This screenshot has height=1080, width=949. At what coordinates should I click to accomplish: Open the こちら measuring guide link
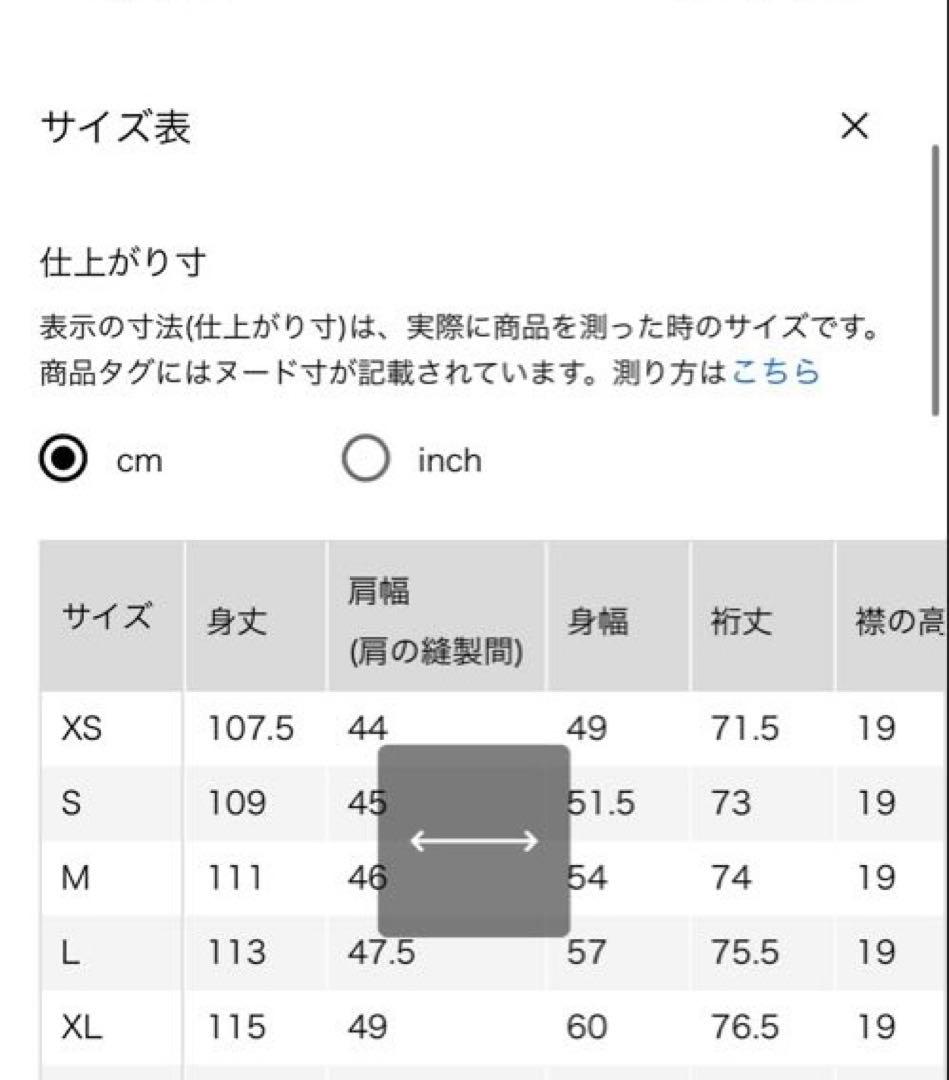[775, 372]
